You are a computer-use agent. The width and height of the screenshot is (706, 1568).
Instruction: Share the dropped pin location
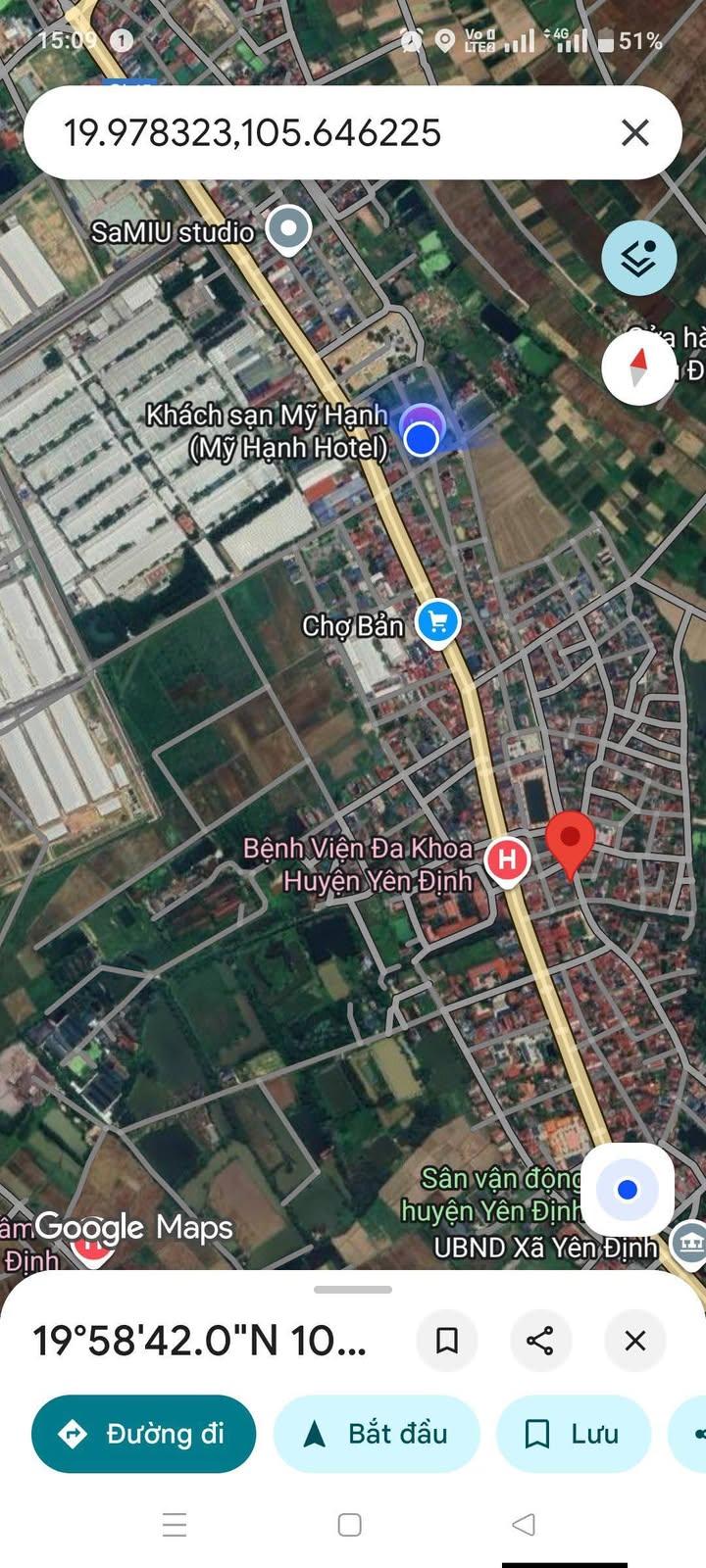click(540, 1340)
